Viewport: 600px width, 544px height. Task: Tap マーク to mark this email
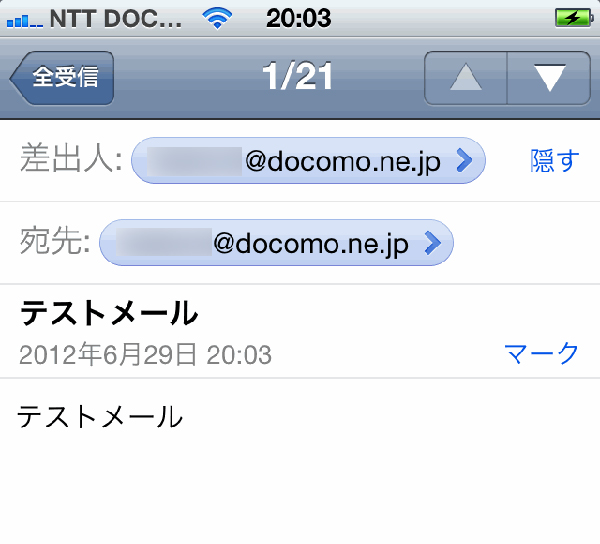541,353
